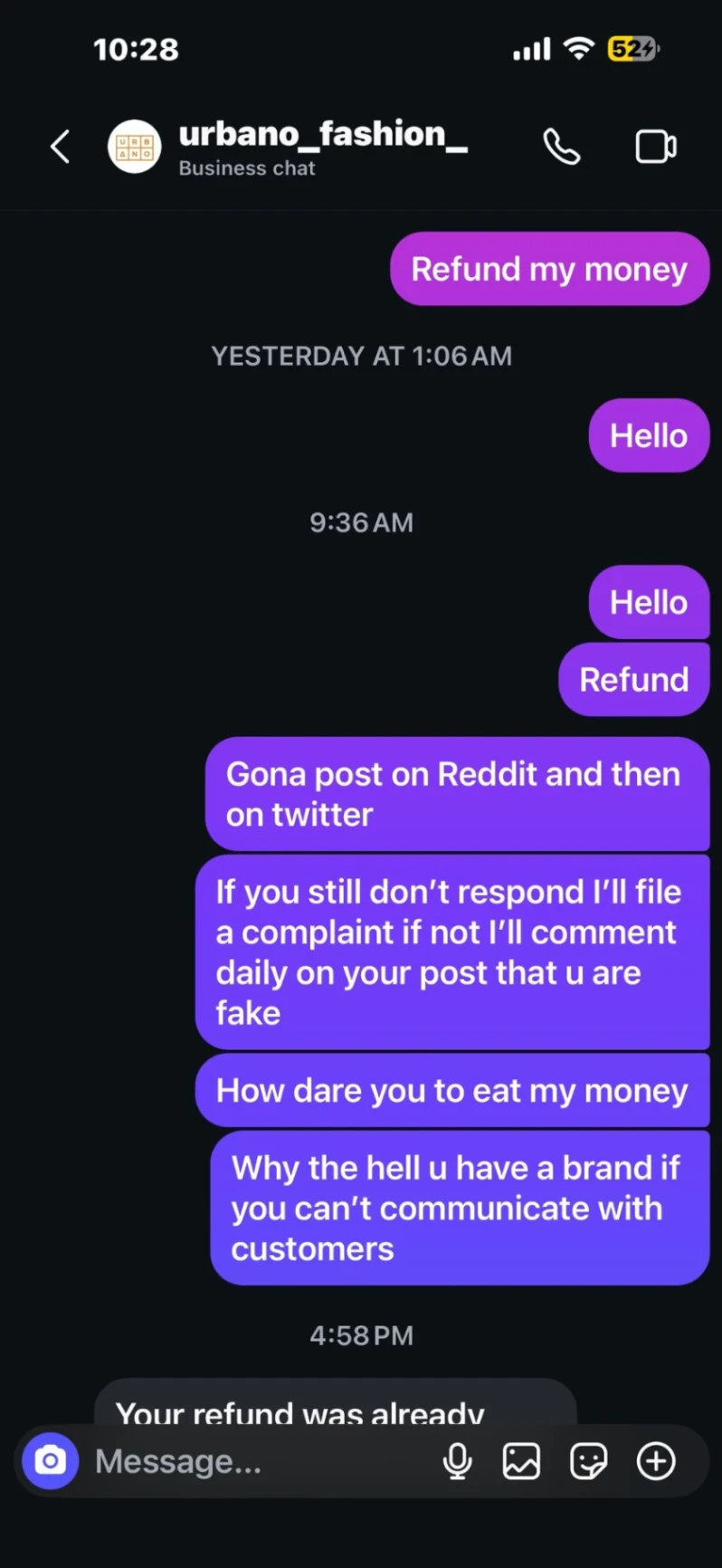The image size is (722, 1568).
Task: Open the camera from the message bar
Action: tap(51, 1460)
